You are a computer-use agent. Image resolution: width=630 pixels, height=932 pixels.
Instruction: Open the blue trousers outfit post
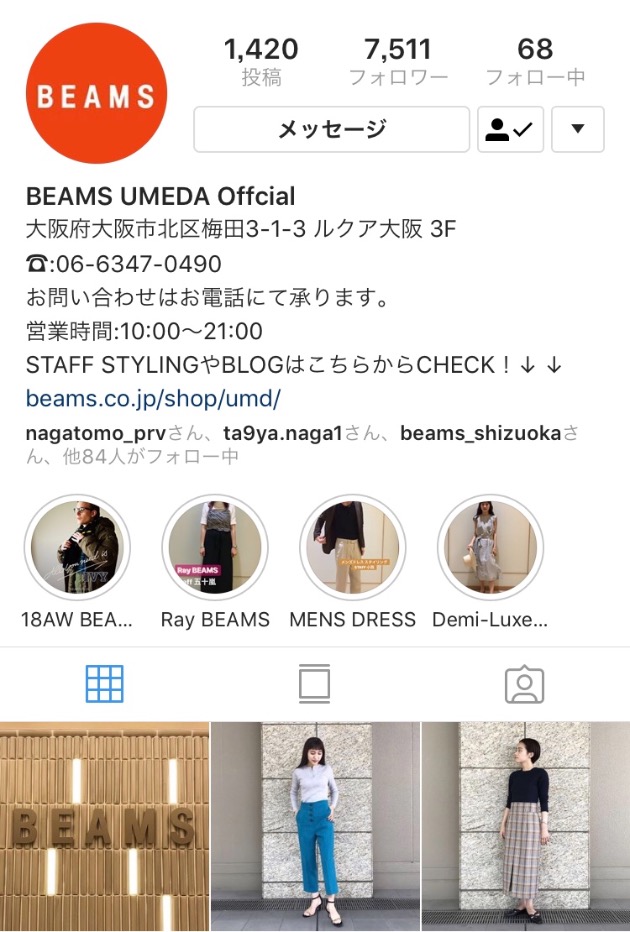(x=315, y=826)
